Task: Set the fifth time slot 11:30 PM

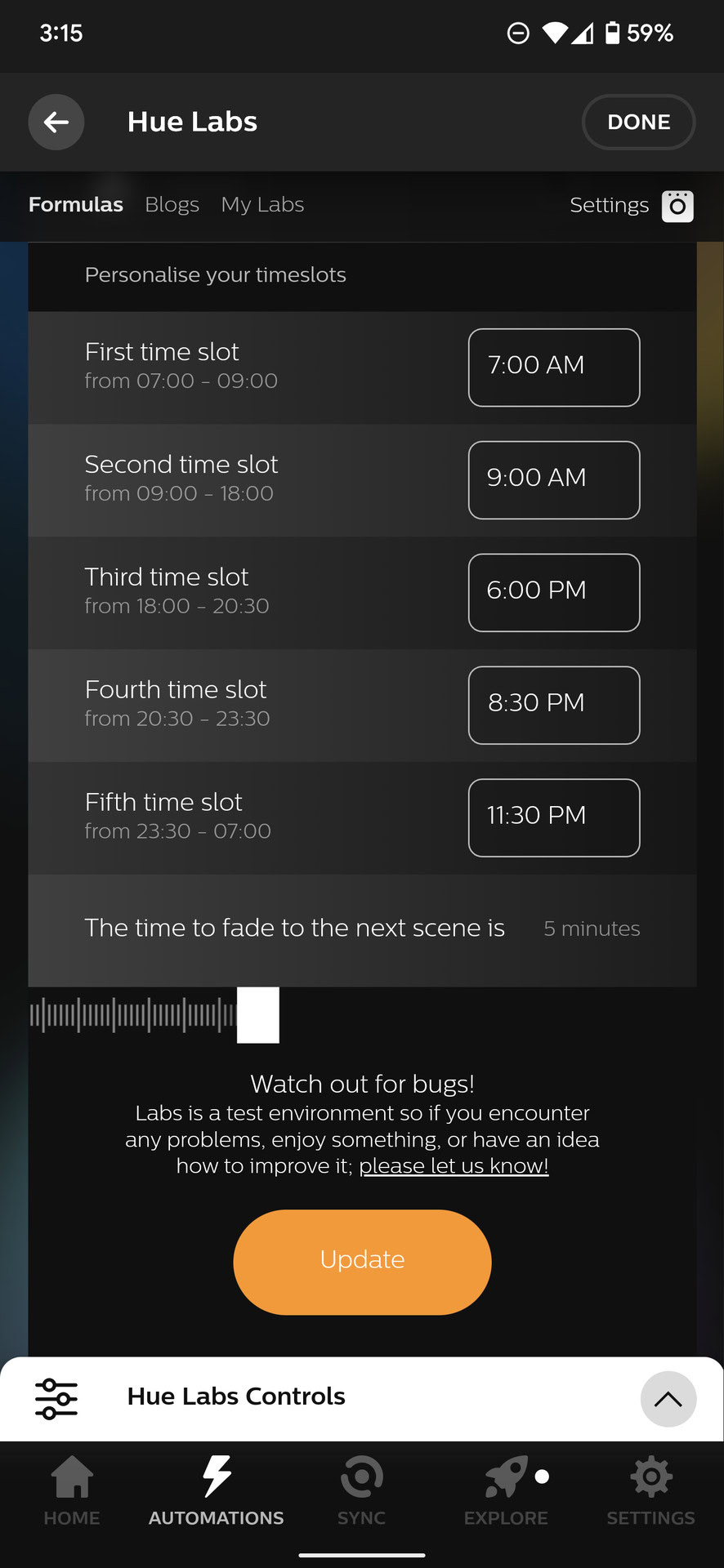Action: coord(553,818)
